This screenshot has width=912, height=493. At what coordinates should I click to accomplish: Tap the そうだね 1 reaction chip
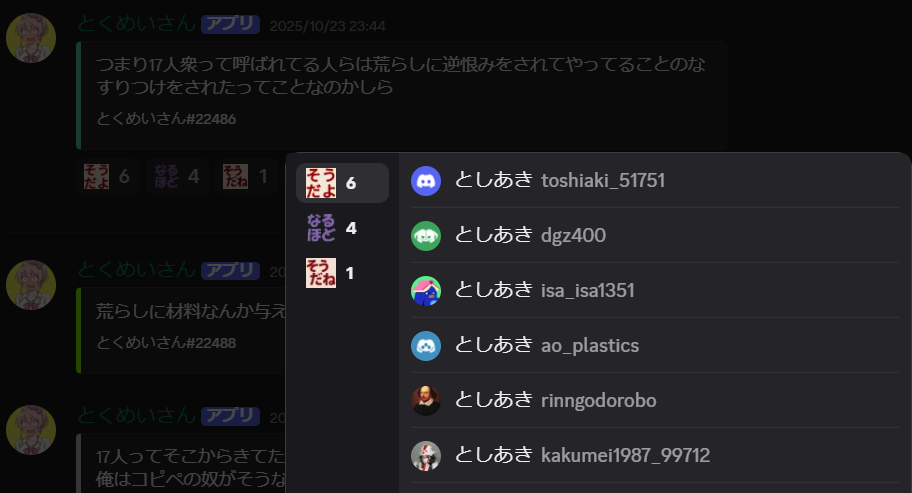coord(246,177)
